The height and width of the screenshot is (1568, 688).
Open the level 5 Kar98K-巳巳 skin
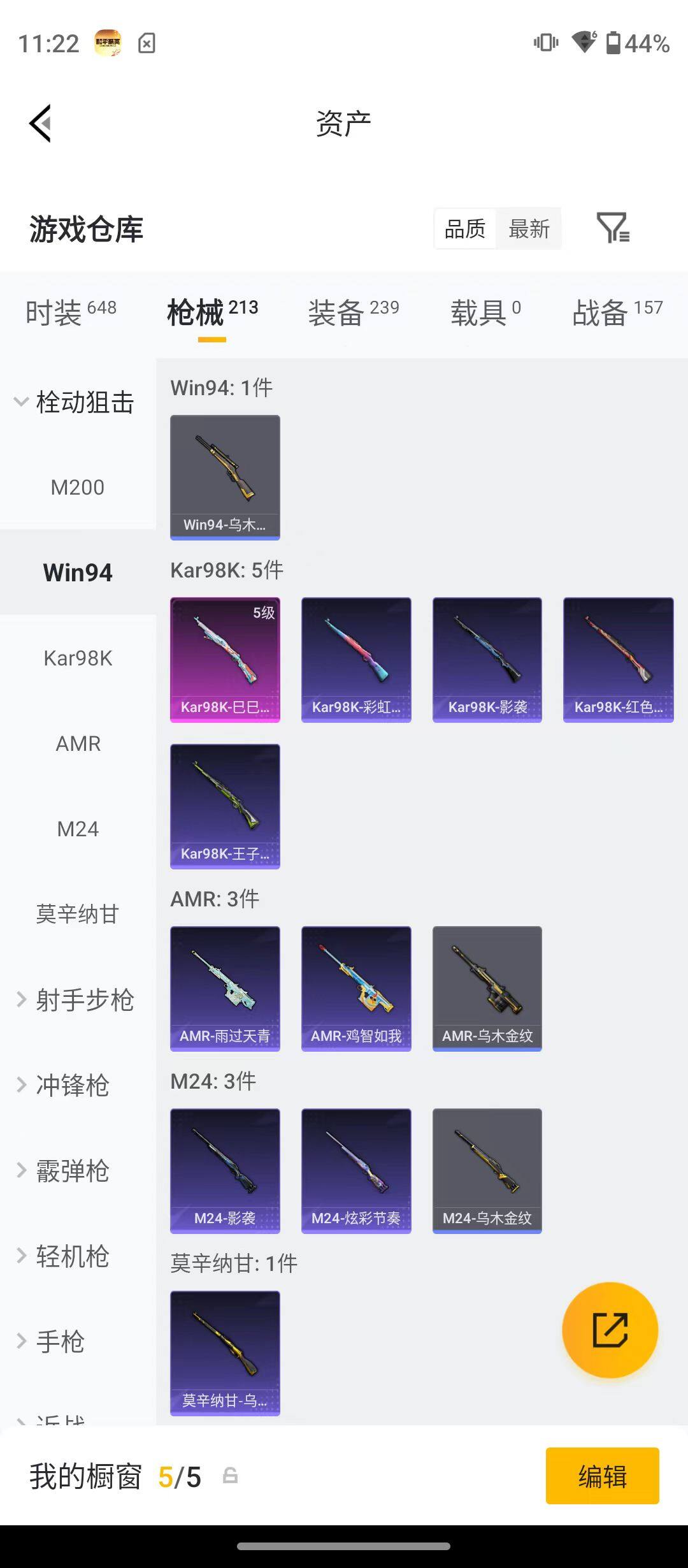pyautogui.click(x=225, y=660)
